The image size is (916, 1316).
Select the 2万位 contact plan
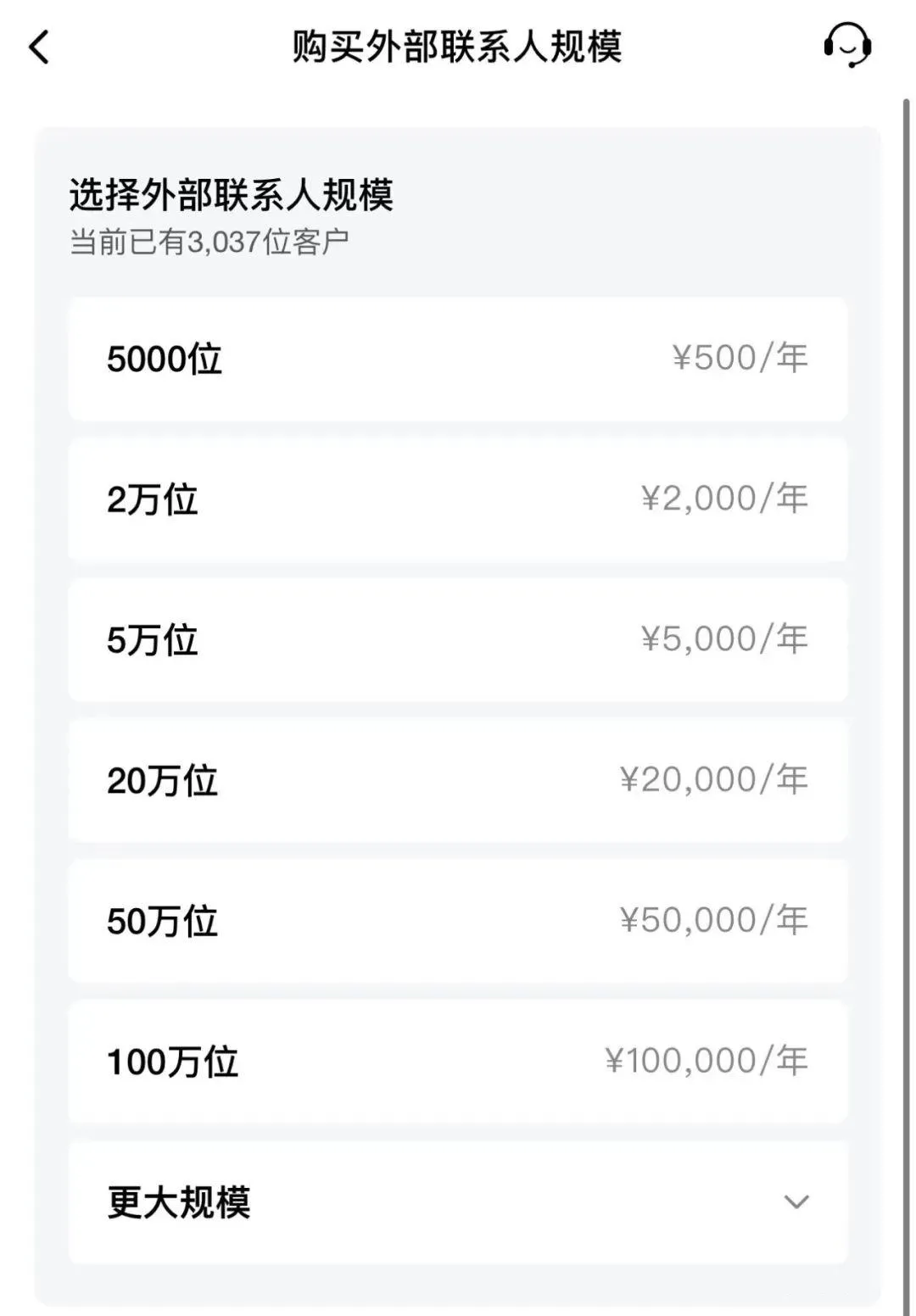point(458,500)
